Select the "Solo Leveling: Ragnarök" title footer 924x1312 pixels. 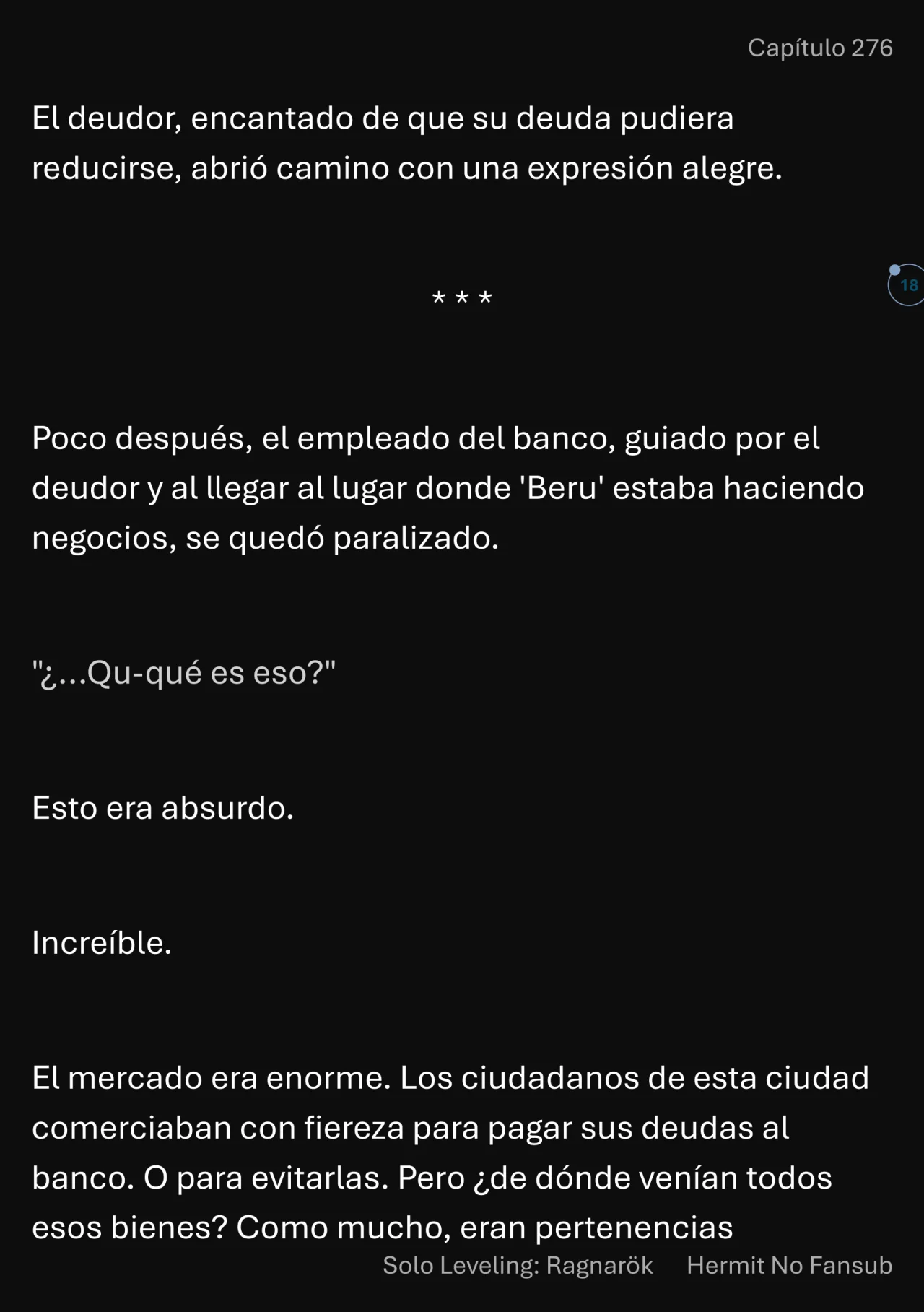point(516,1265)
